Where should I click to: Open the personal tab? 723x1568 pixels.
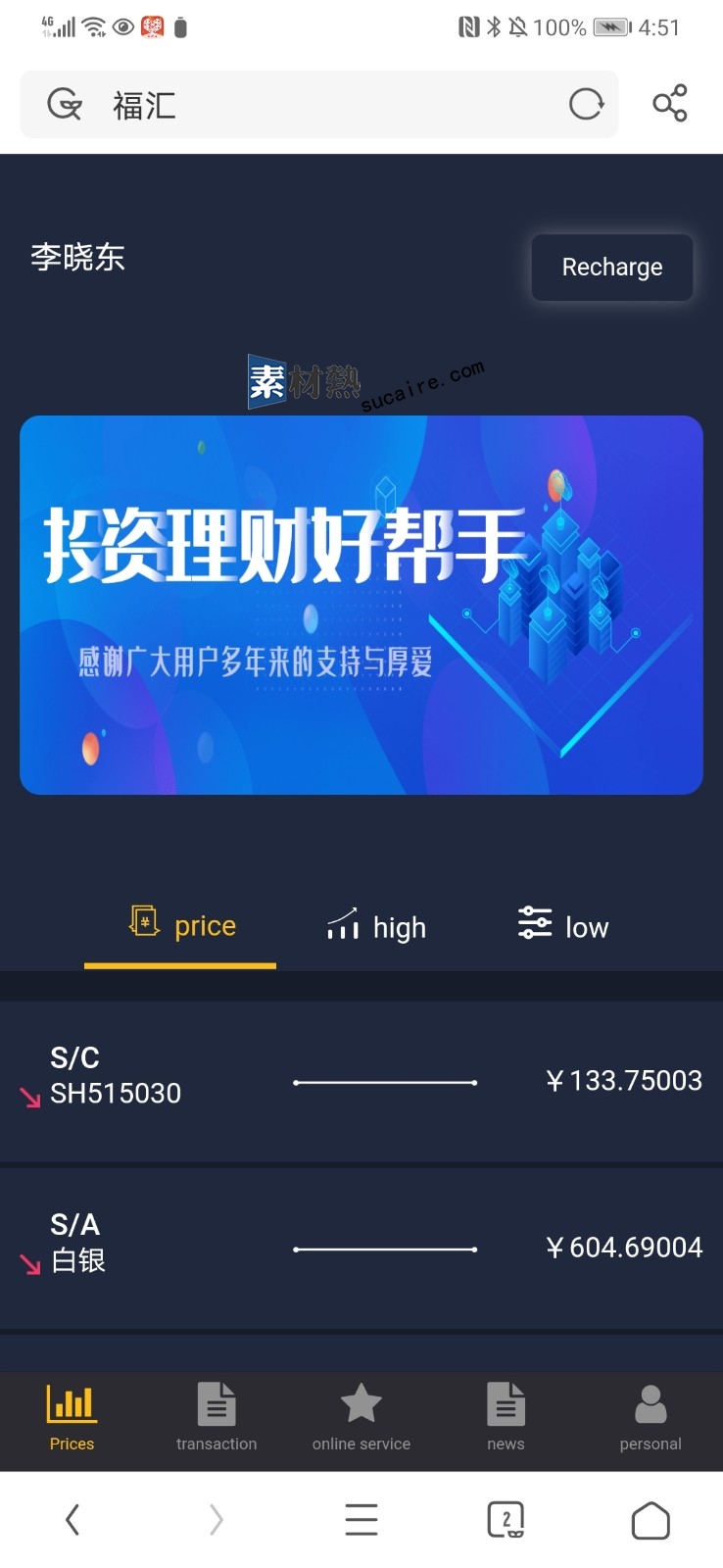click(651, 1418)
